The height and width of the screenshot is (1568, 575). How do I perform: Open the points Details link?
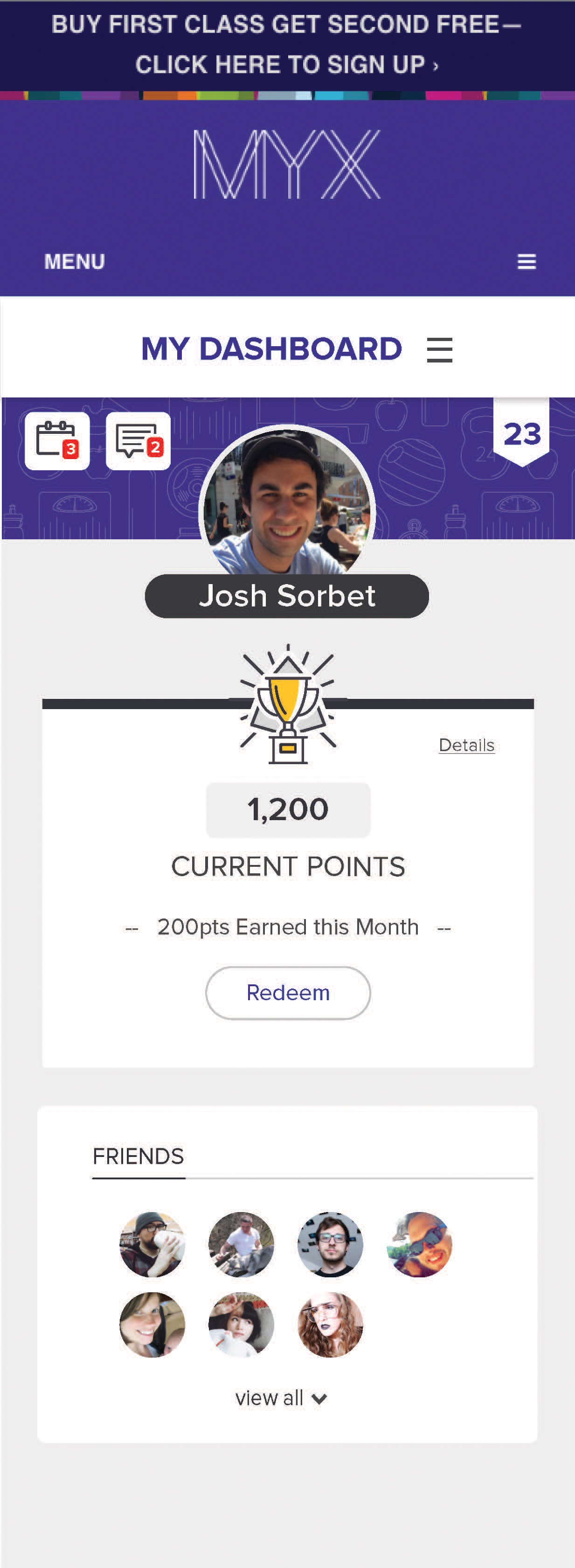coord(467,745)
